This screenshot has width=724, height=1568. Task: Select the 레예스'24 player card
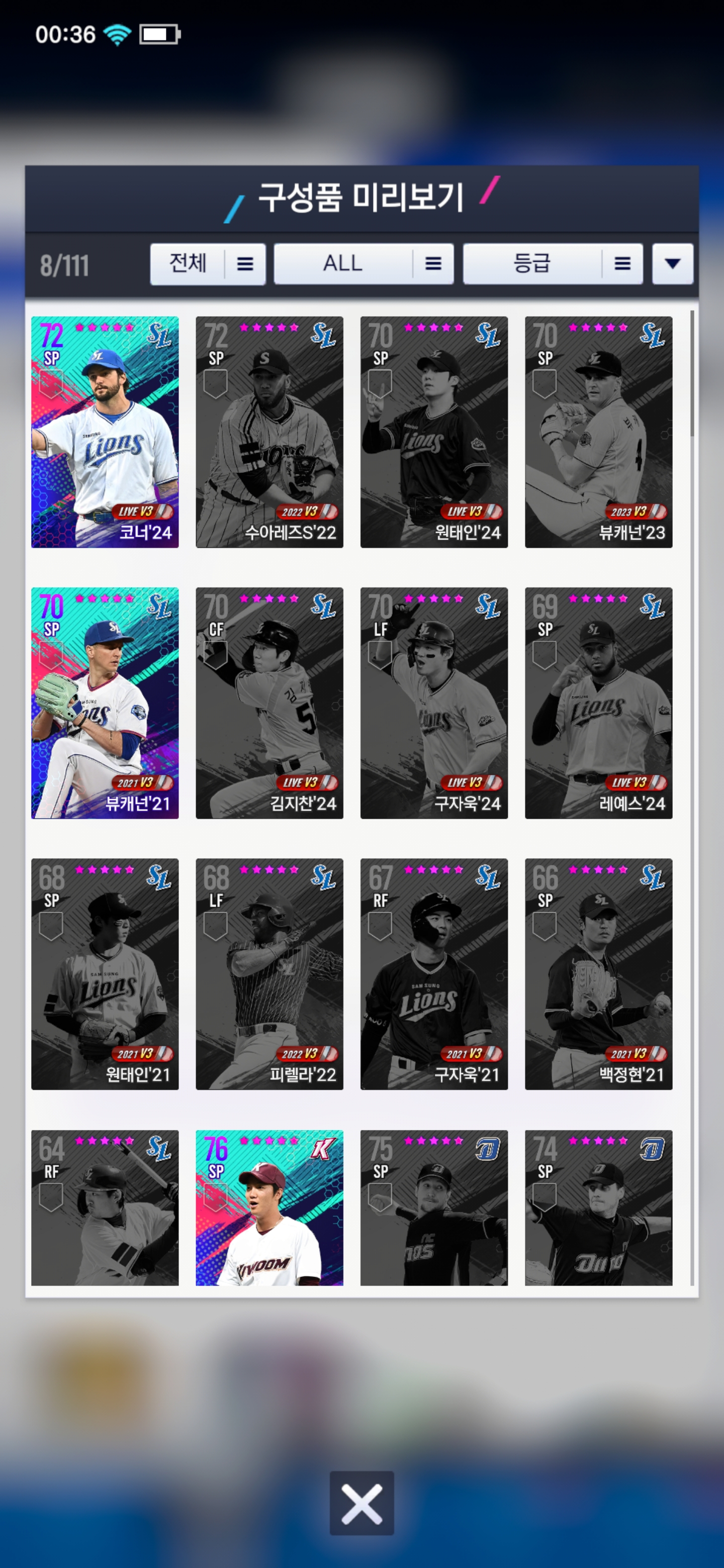pos(598,703)
